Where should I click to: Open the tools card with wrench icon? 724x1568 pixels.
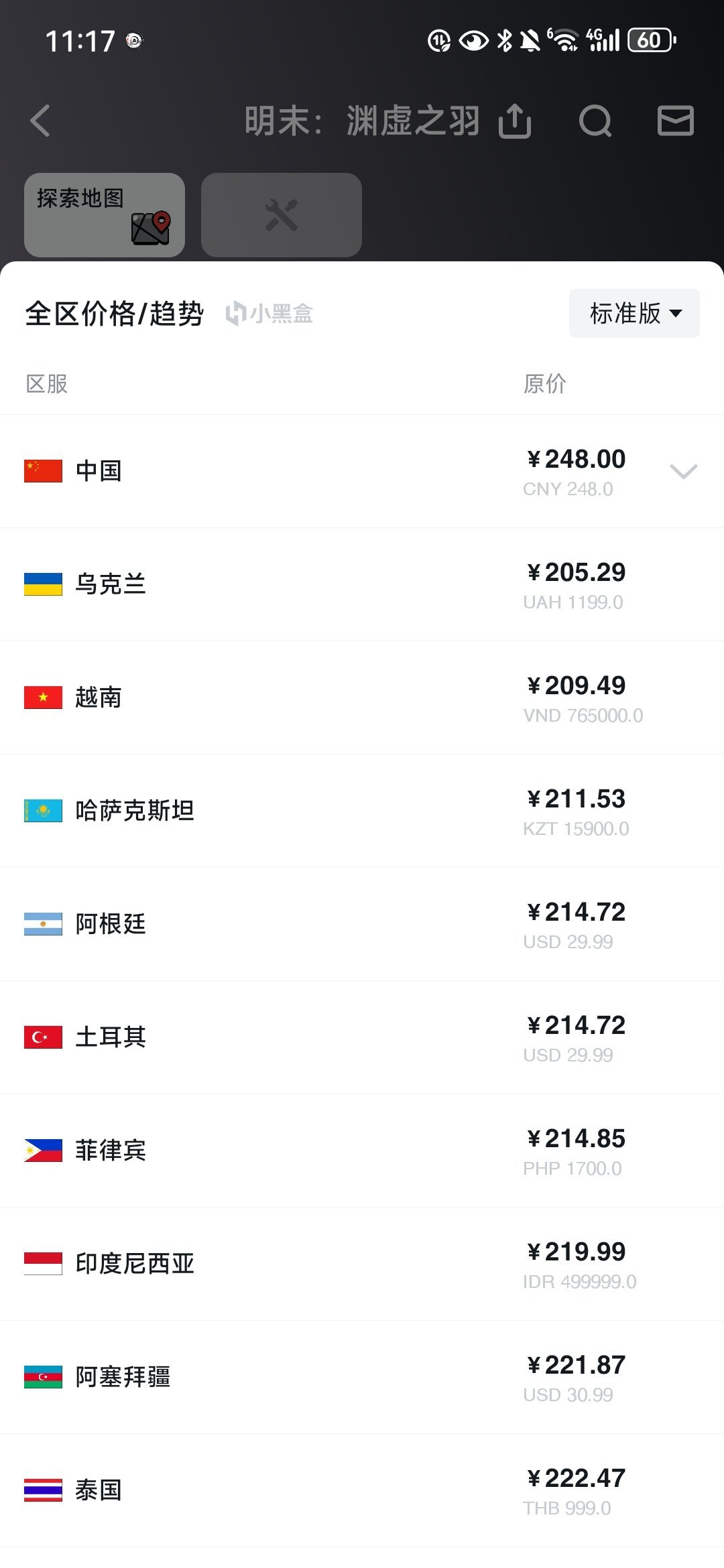282,215
